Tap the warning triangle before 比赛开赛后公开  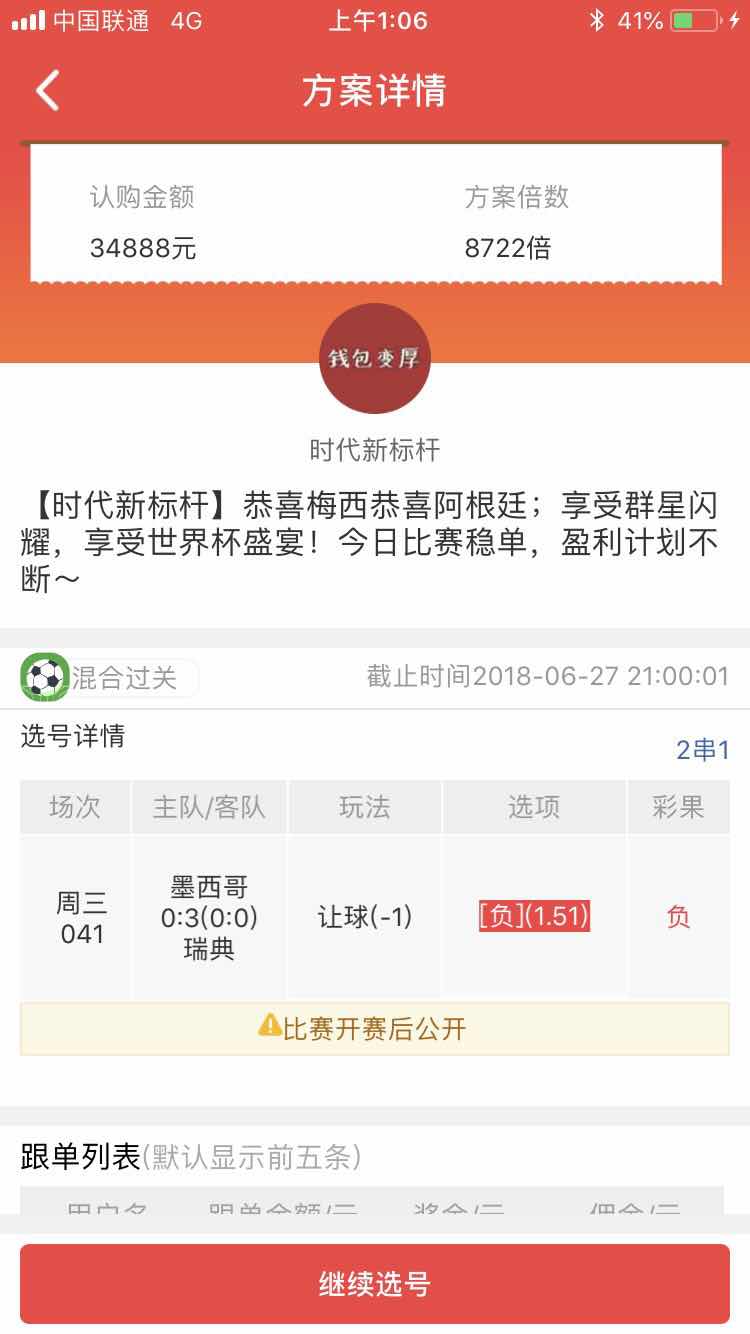point(268,1028)
